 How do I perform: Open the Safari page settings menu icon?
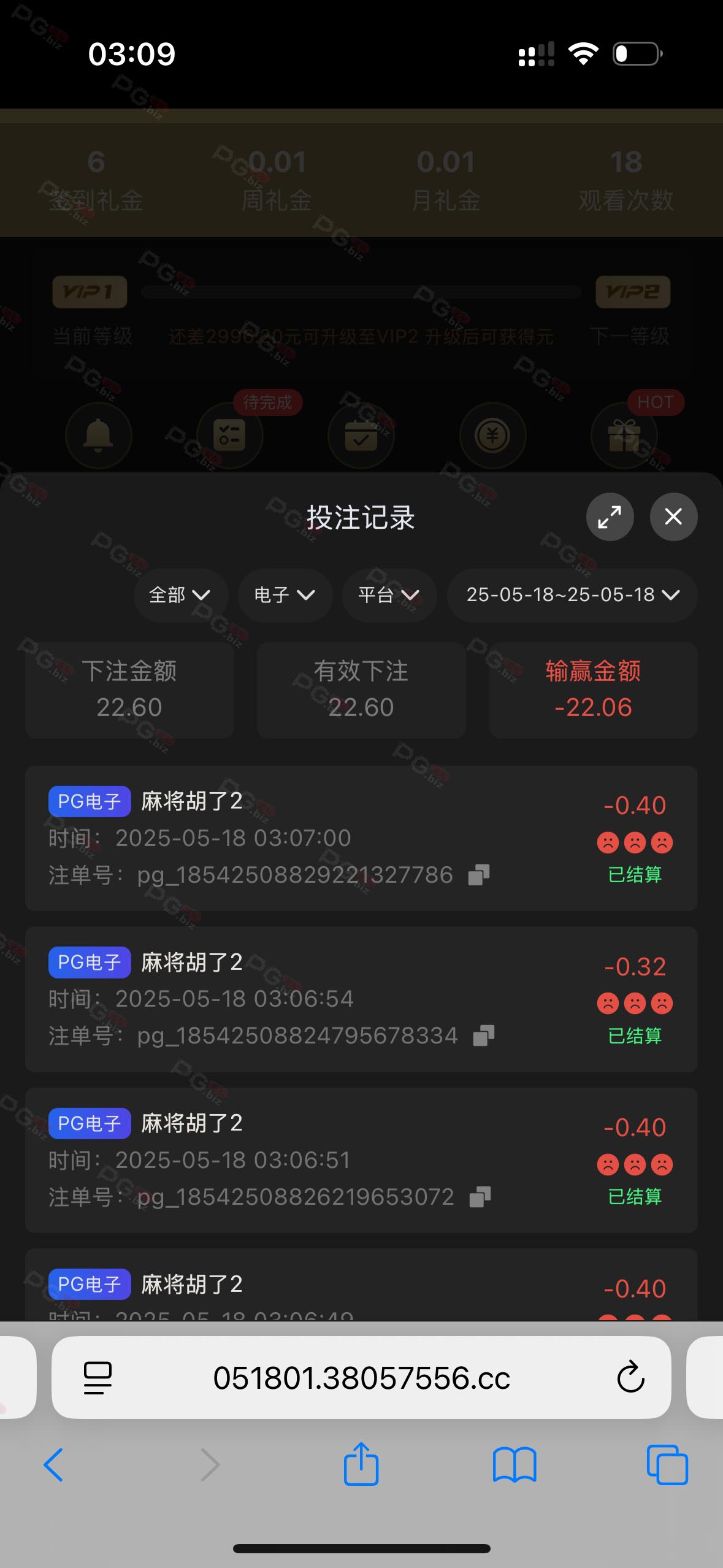[98, 1378]
